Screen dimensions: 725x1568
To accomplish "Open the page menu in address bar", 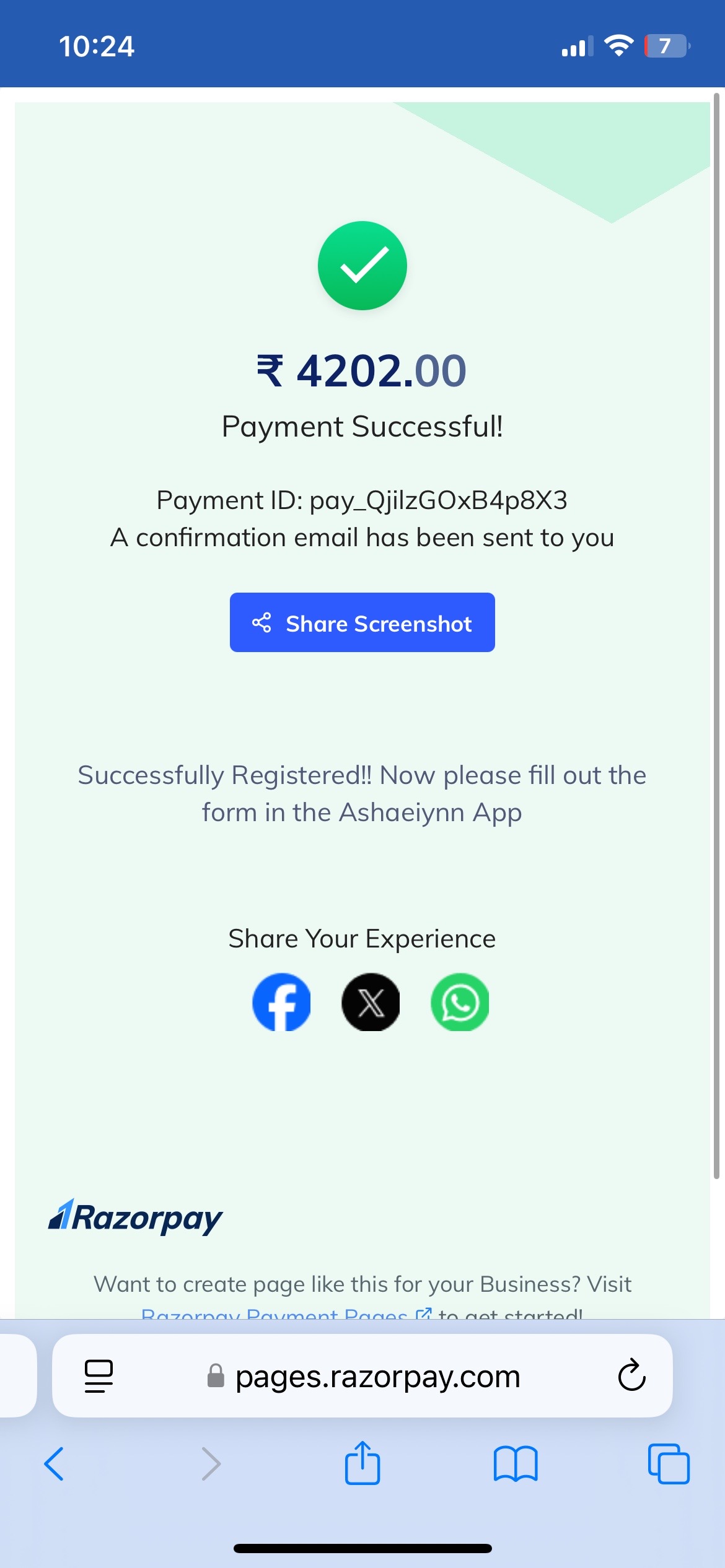I will [99, 1376].
